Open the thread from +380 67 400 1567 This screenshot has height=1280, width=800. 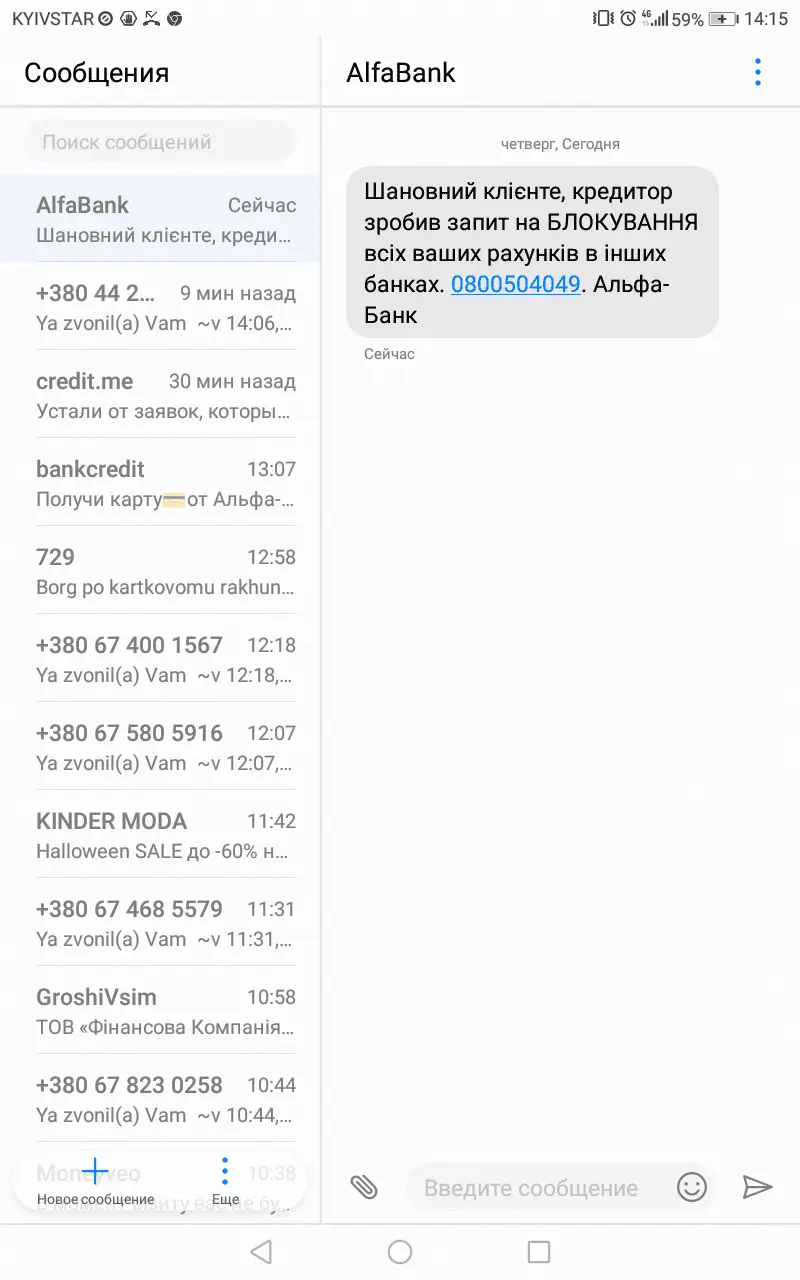(165, 659)
